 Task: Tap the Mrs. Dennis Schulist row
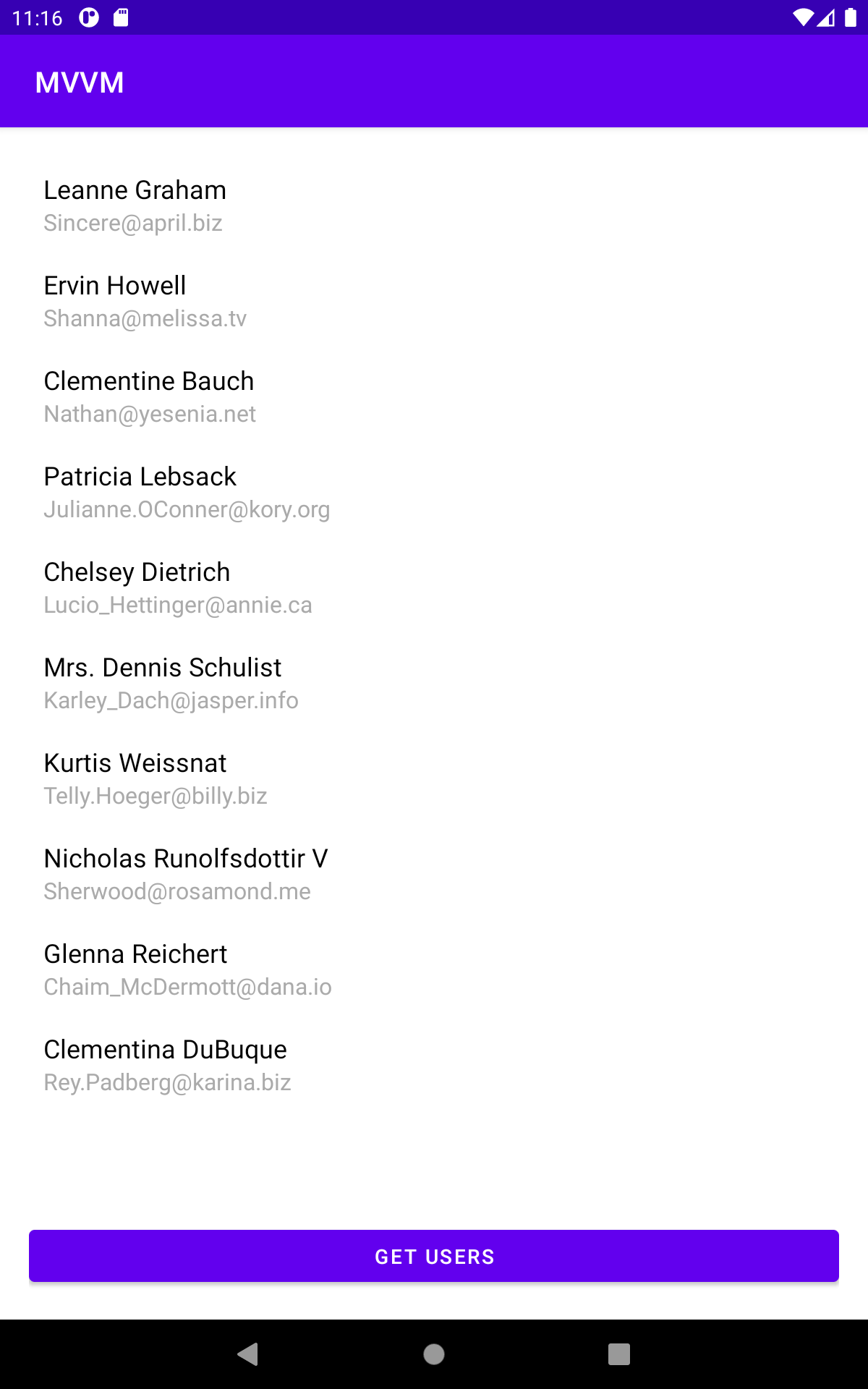click(434, 683)
